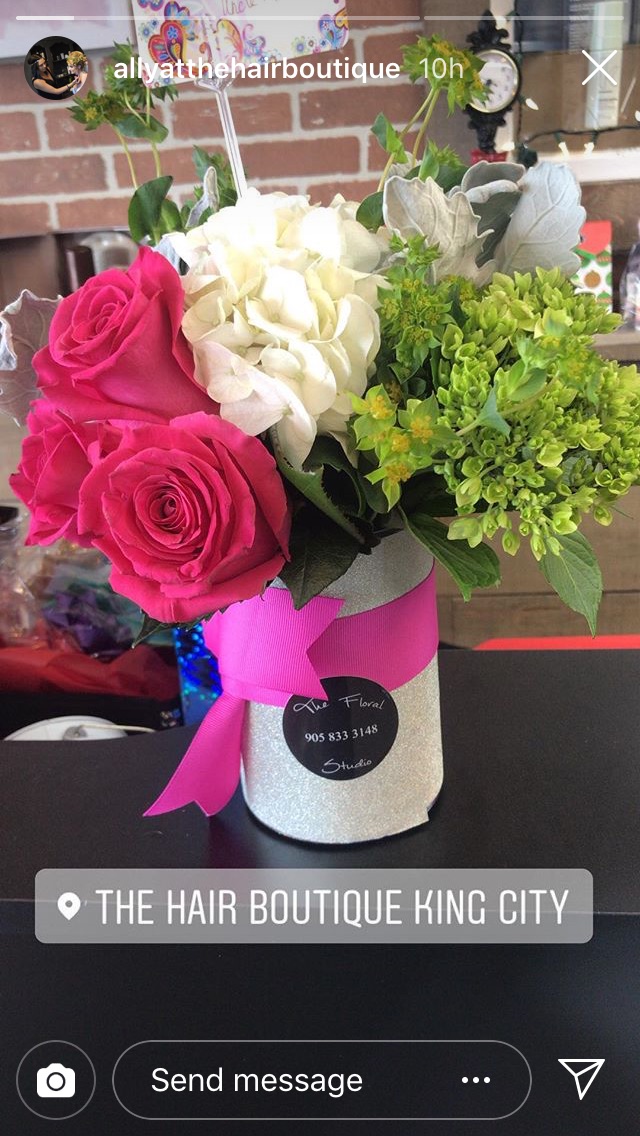The width and height of the screenshot is (640, 1136).
Task: Open the allyatthehairboutique username link
Action: 256,69
